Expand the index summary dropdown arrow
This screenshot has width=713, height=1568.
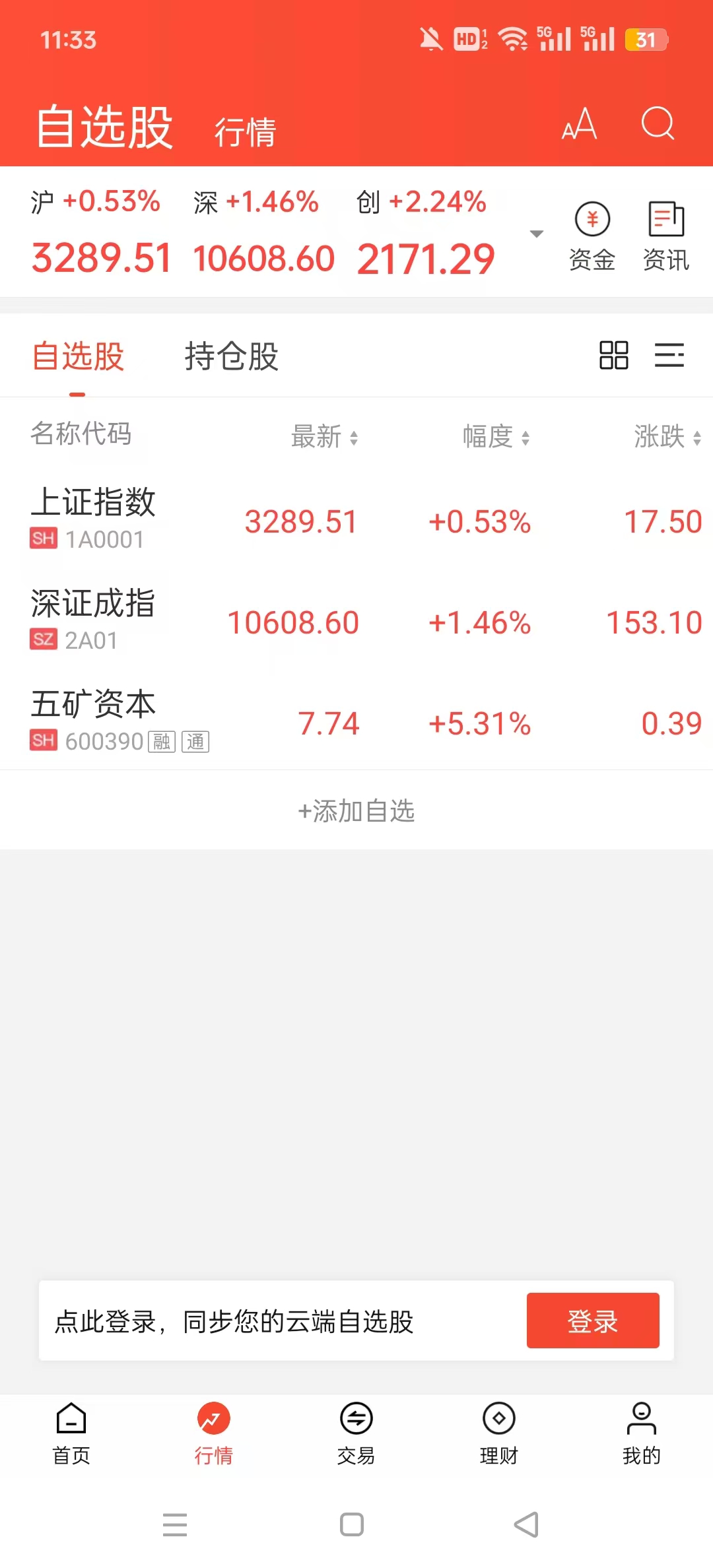coord(537,234)
